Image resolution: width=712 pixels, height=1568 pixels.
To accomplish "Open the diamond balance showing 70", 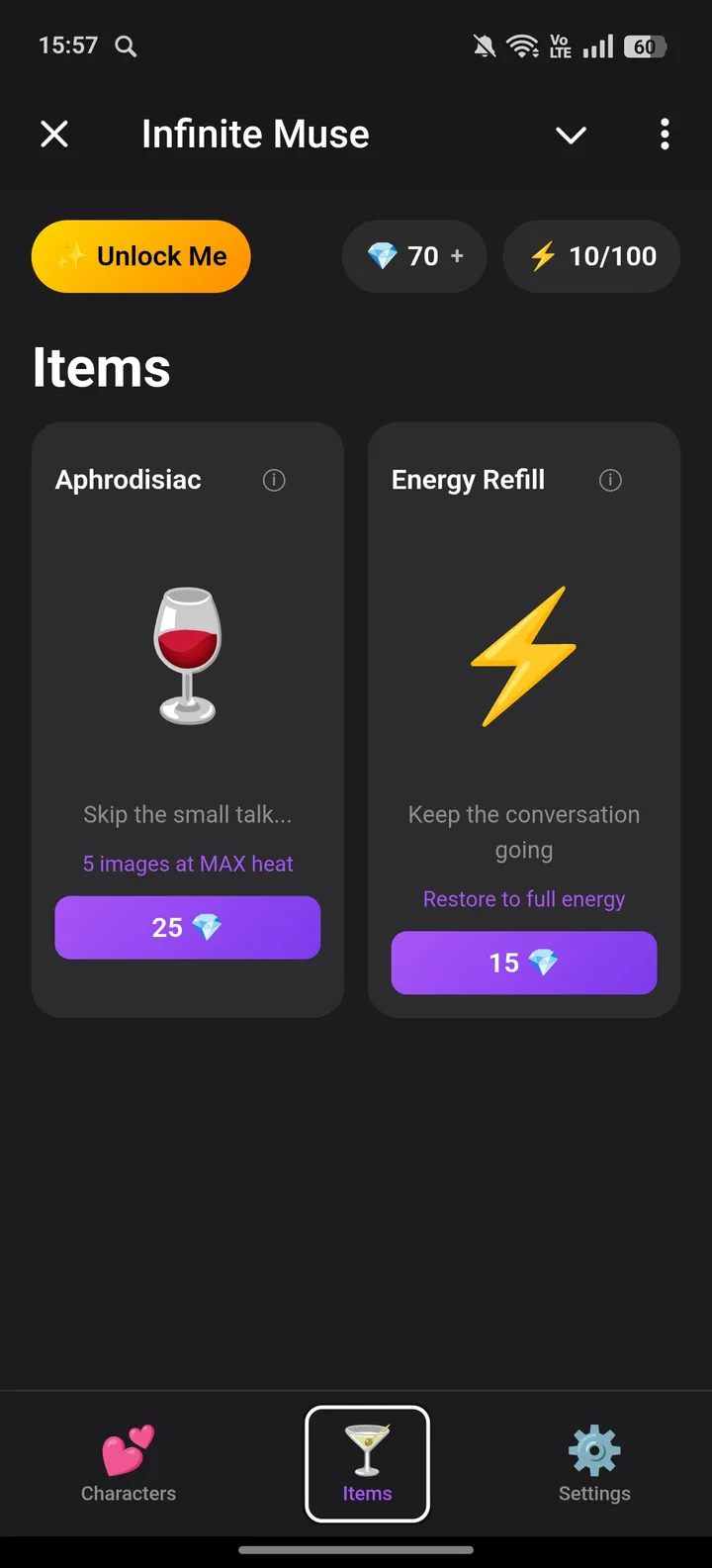I will [x=414, y=256].
